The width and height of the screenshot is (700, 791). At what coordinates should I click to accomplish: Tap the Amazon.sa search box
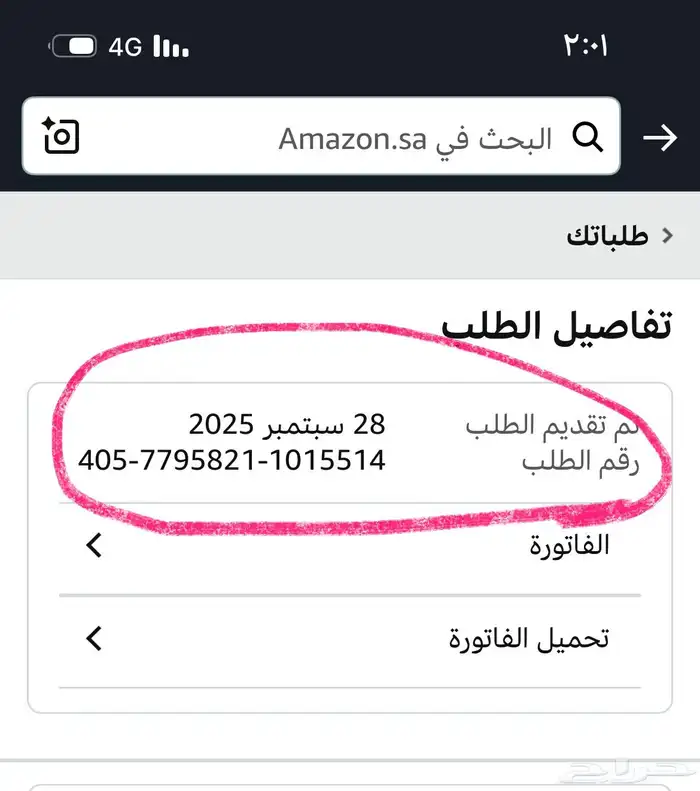[x=400, y=137]
